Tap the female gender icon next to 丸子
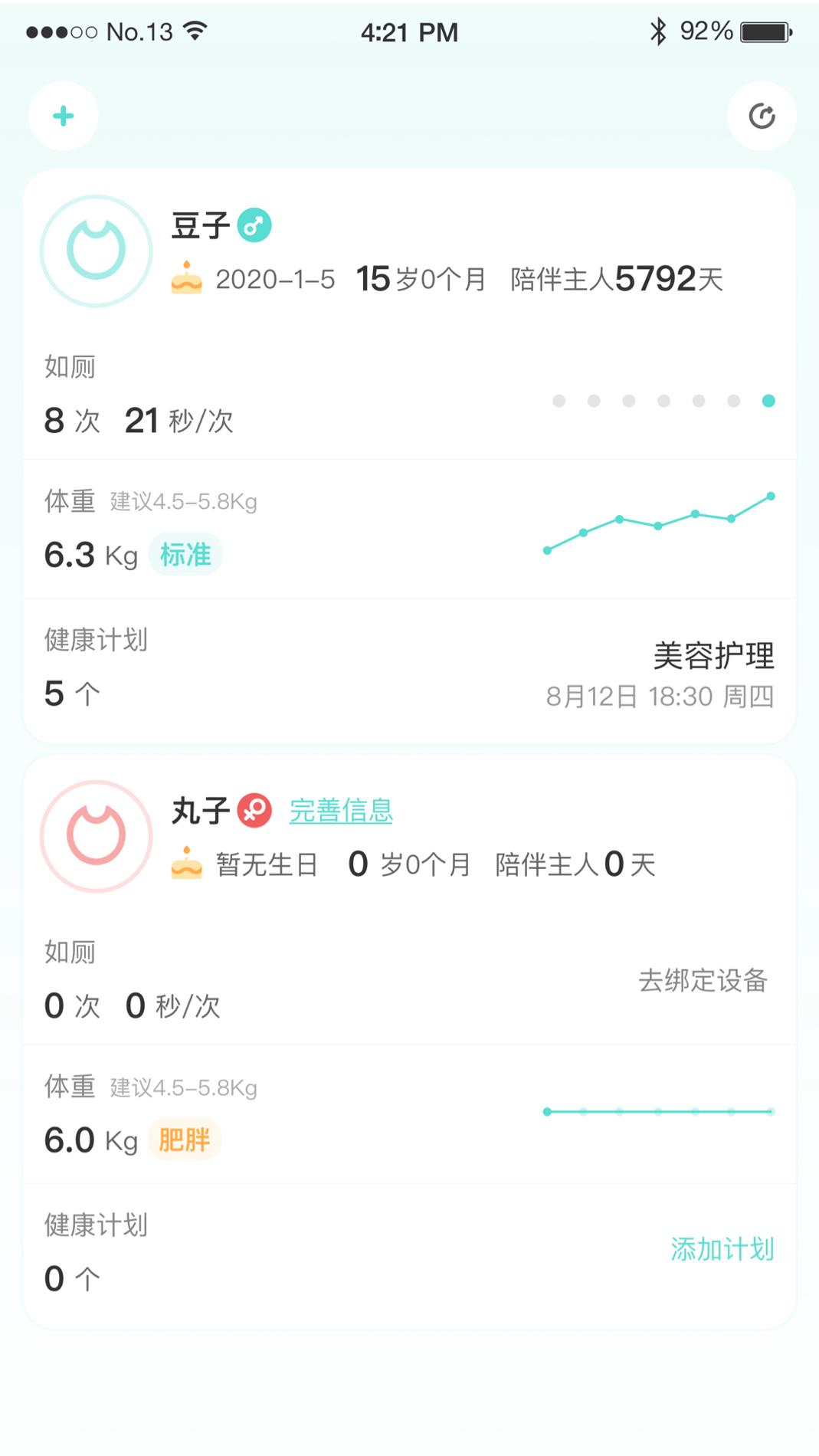Viewport: 819px width, 1456px height. [253, 810]
